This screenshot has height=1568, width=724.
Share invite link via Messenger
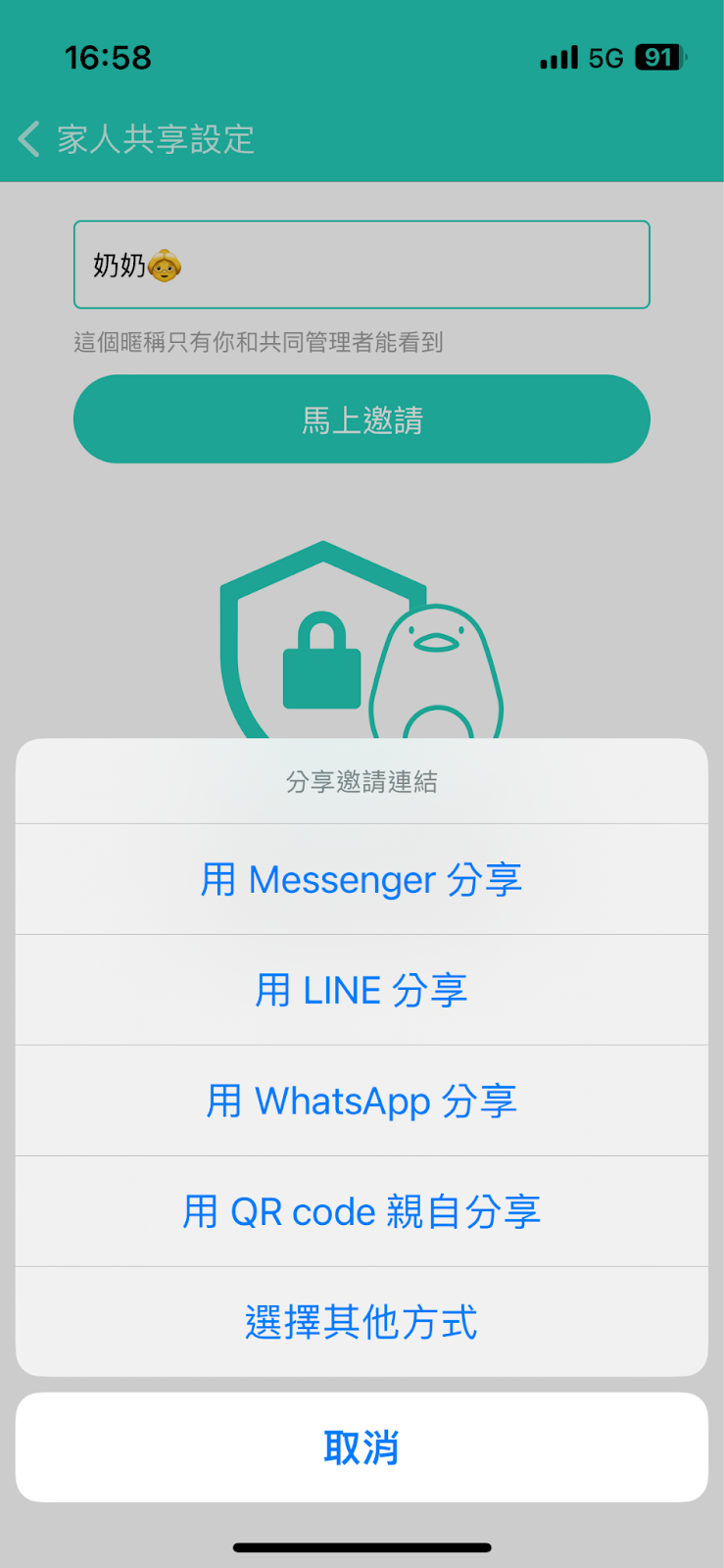pyautogui.click(x=362, y=879)
